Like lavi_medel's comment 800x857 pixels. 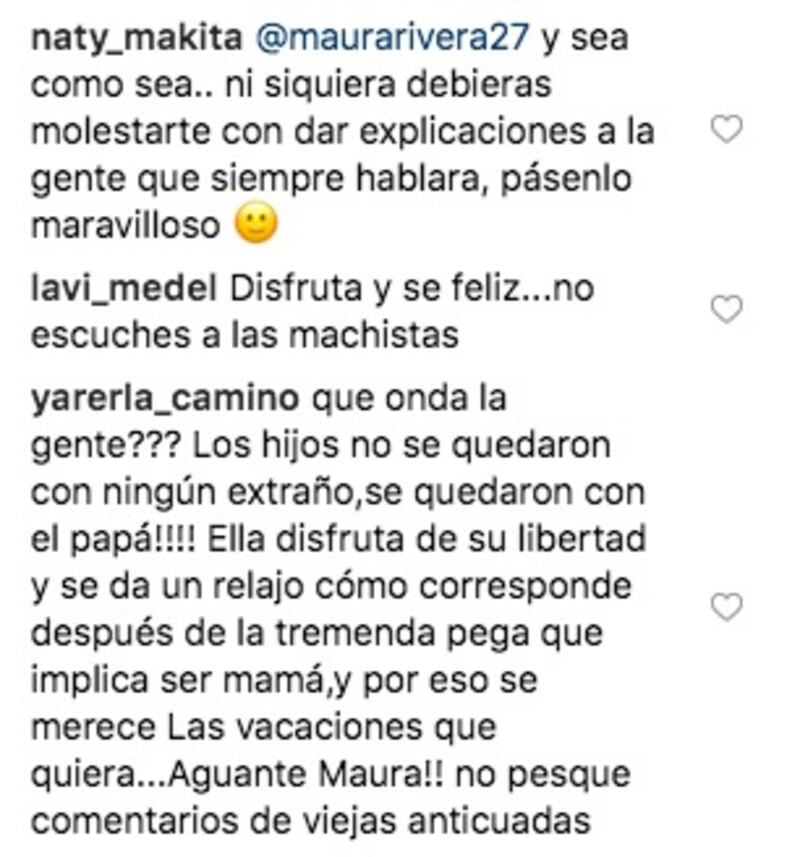(725, 310)
